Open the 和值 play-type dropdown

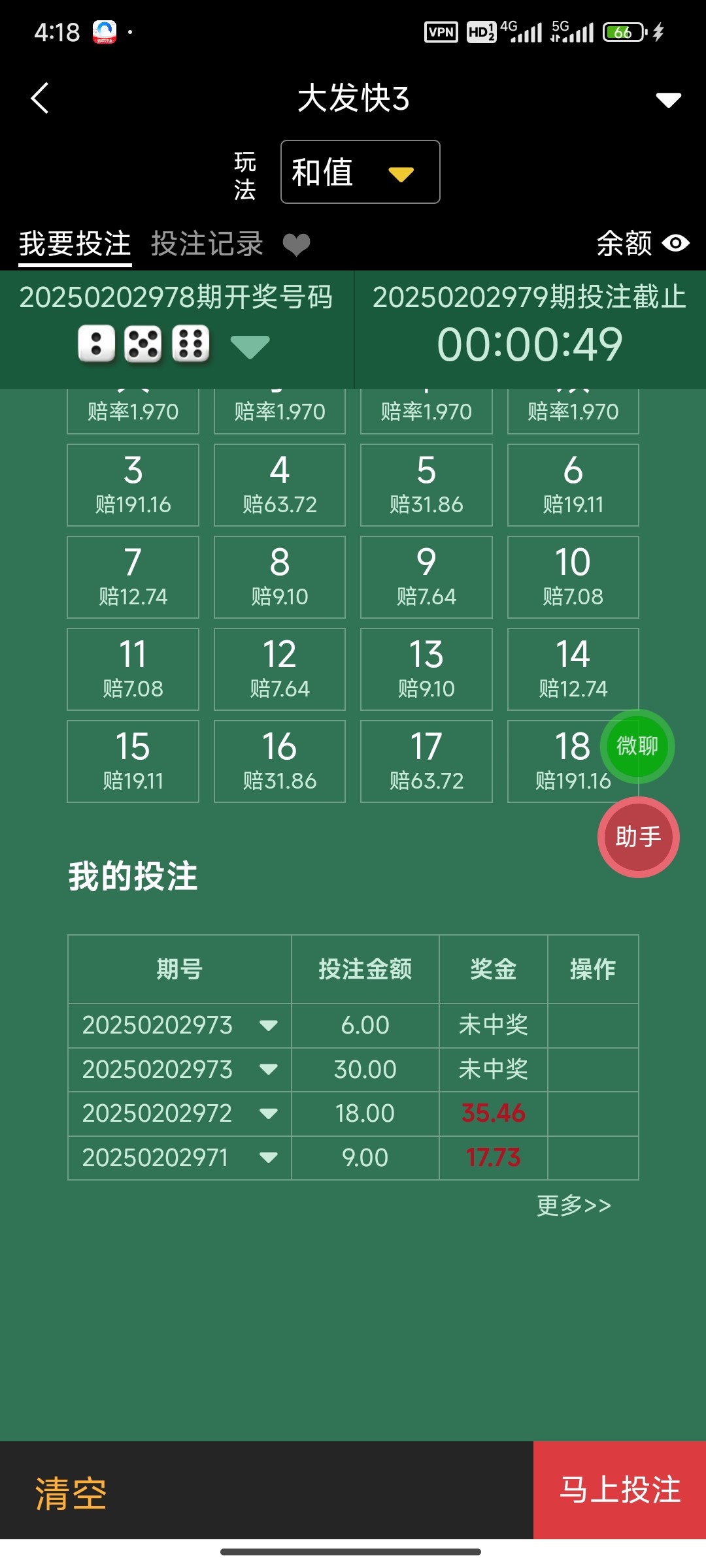[x=360, y=172]
